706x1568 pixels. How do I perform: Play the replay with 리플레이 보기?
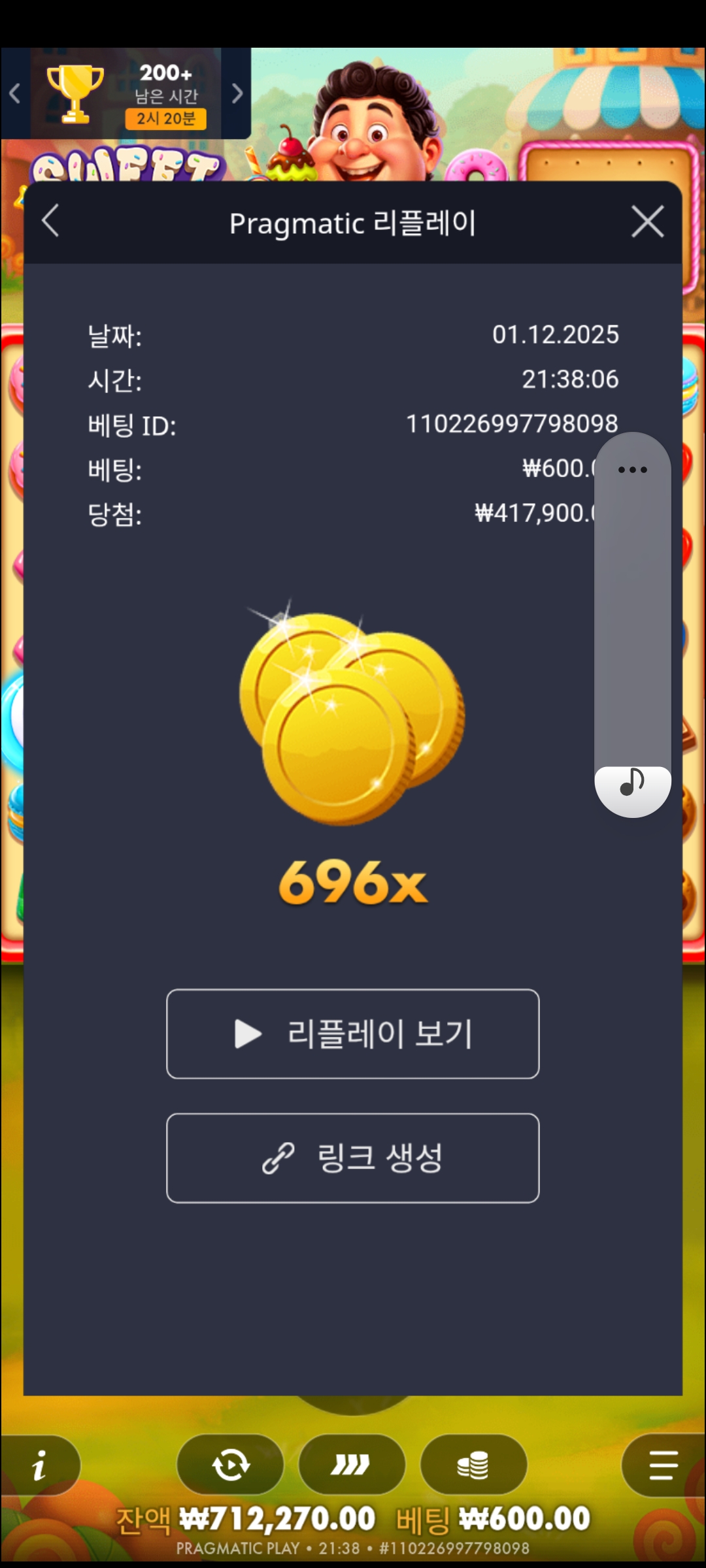pos(353,1034)
